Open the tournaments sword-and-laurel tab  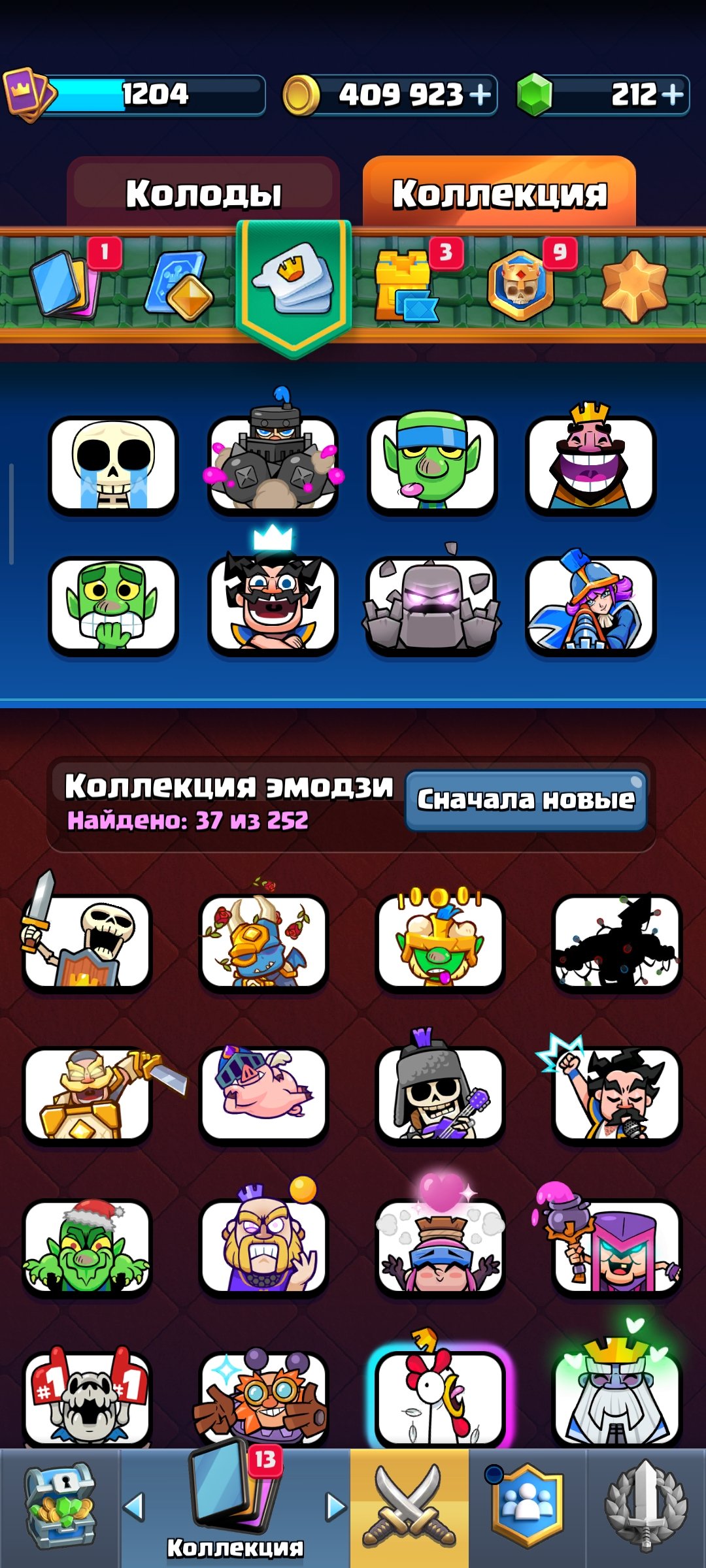tap(646, 1507)
